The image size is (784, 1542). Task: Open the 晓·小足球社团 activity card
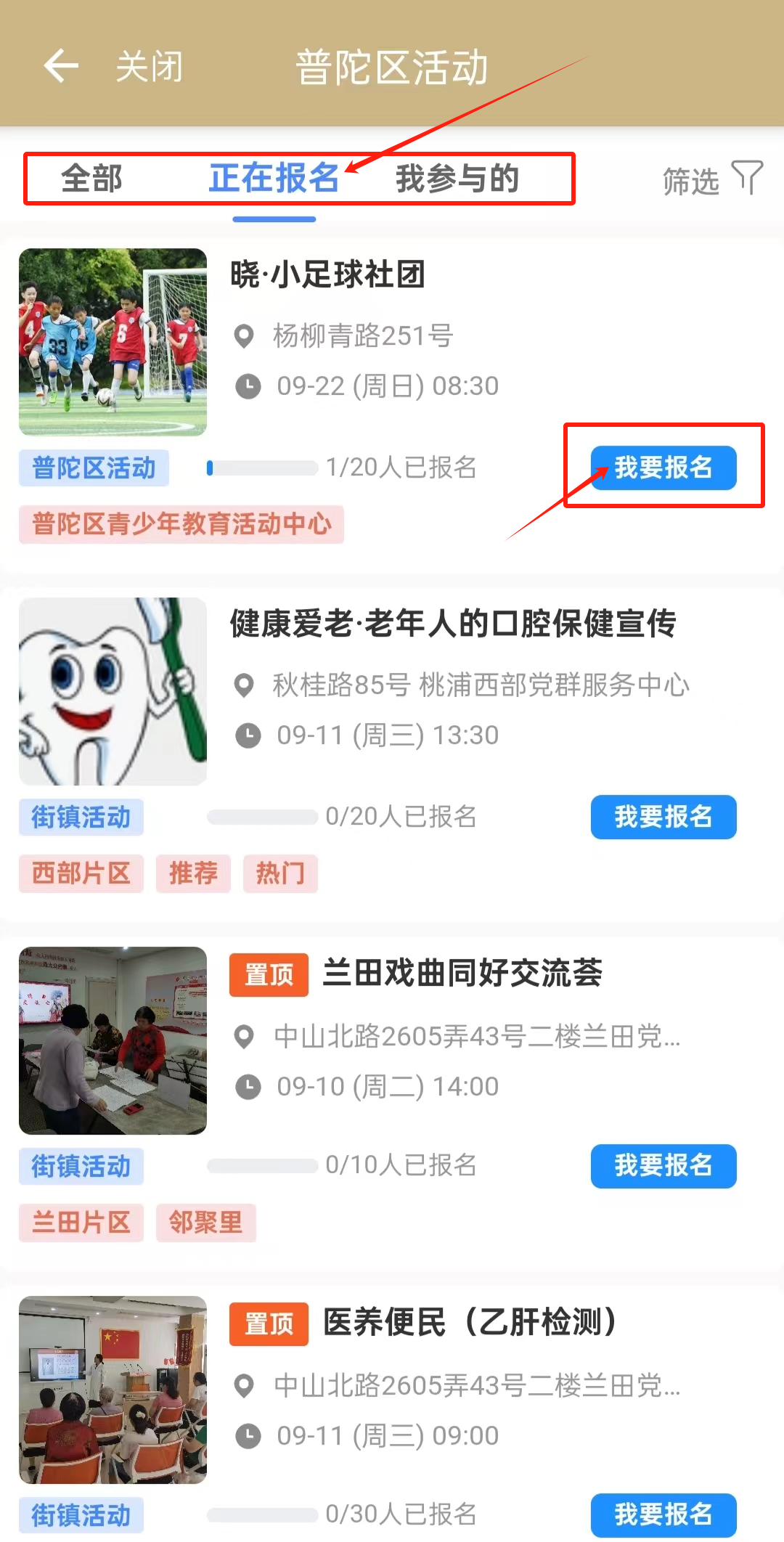pos(327,274)
